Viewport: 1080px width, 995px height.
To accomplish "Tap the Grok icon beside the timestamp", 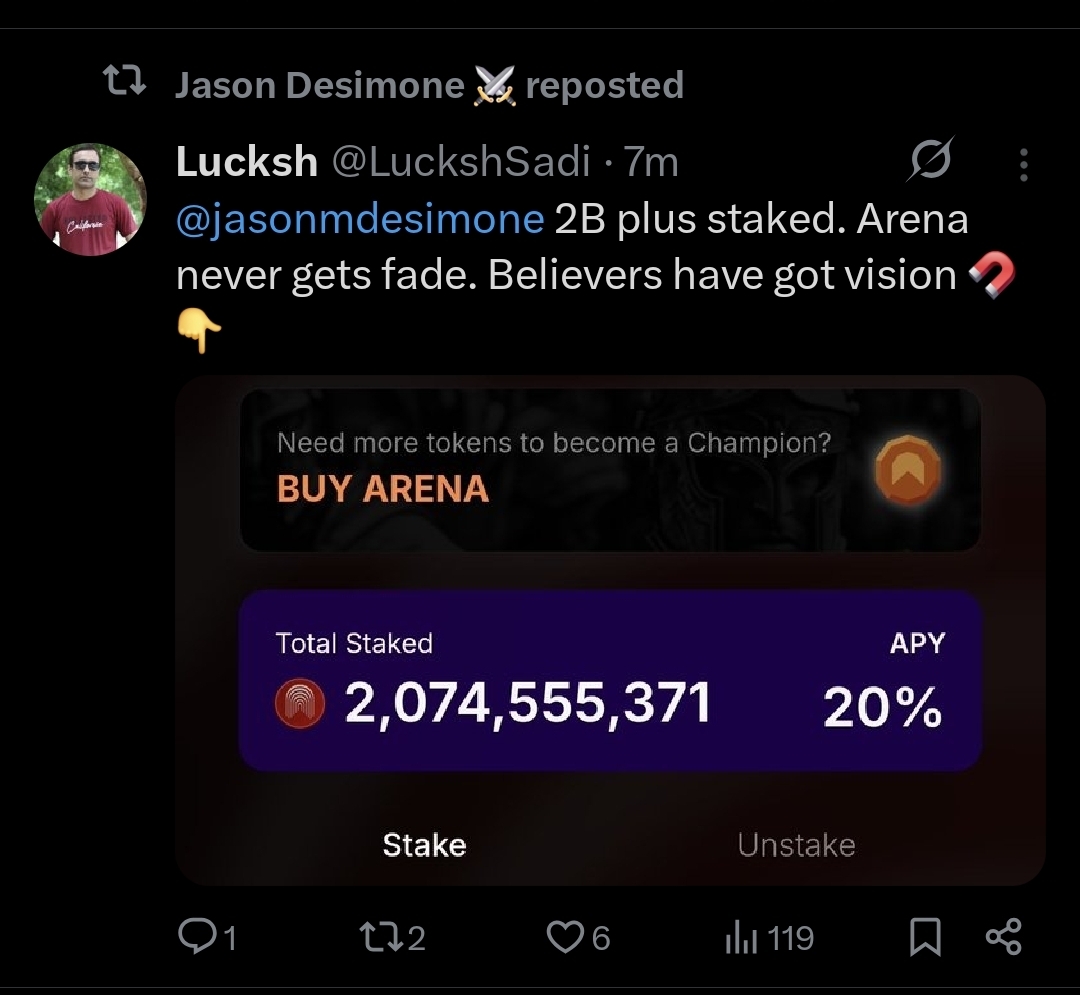I will click(930, 161).
